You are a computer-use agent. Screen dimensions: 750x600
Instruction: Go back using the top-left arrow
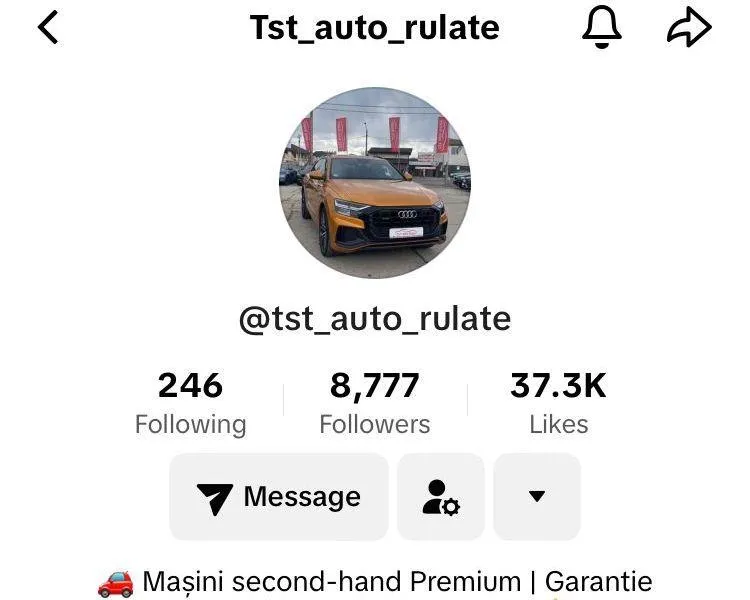pyautogui.click(x=48, y=28)
